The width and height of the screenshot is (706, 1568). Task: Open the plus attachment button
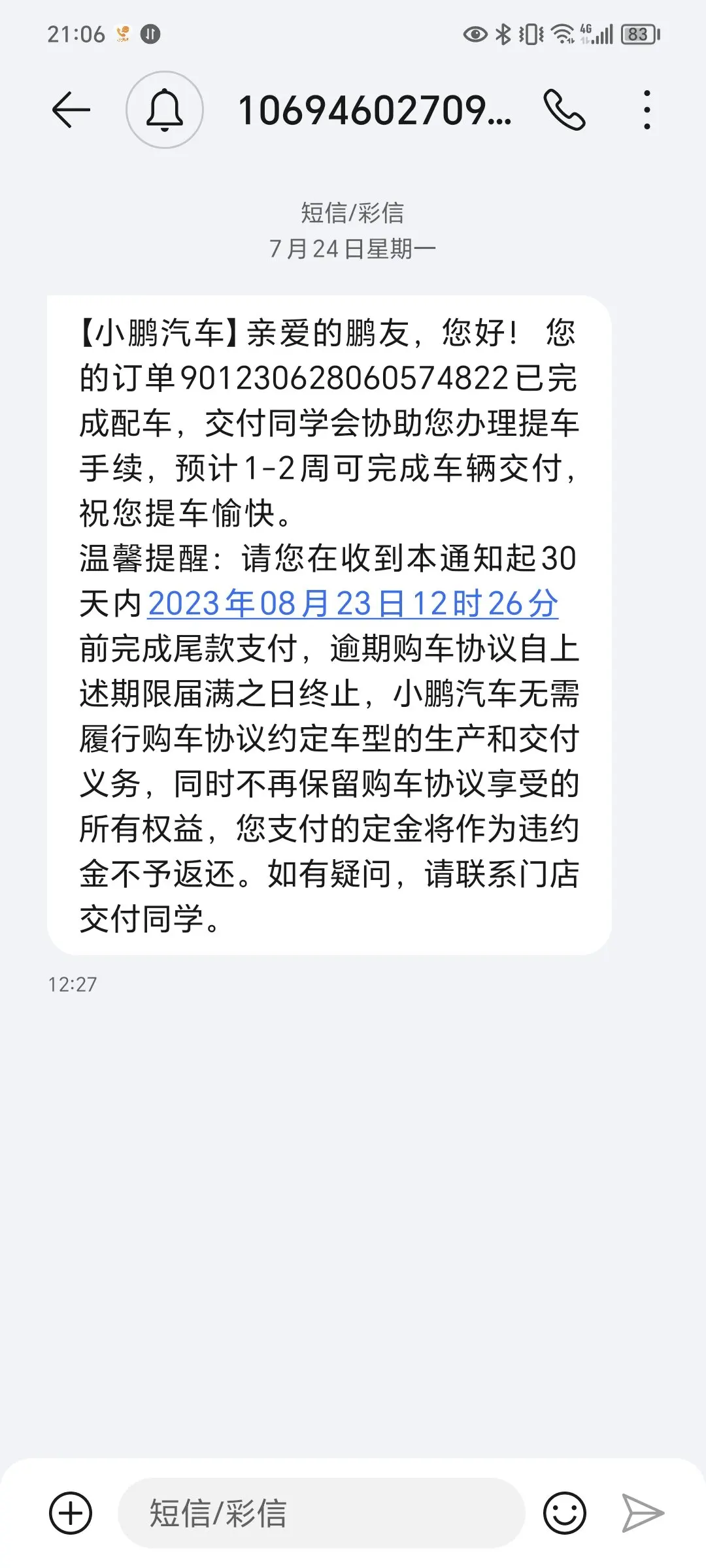(71, 1513)
